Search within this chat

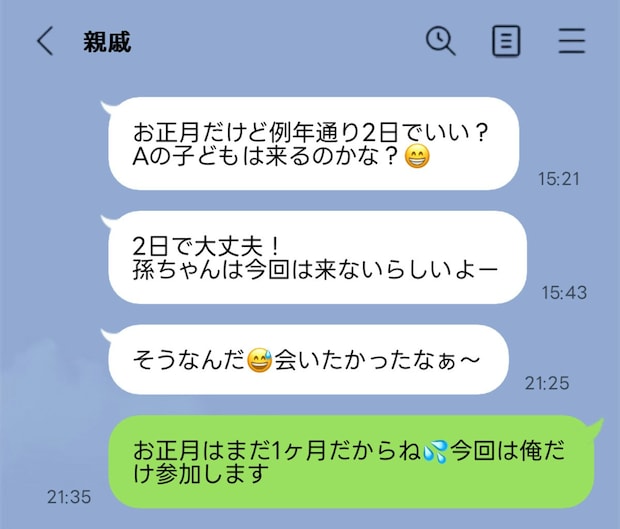click(440, 40)
